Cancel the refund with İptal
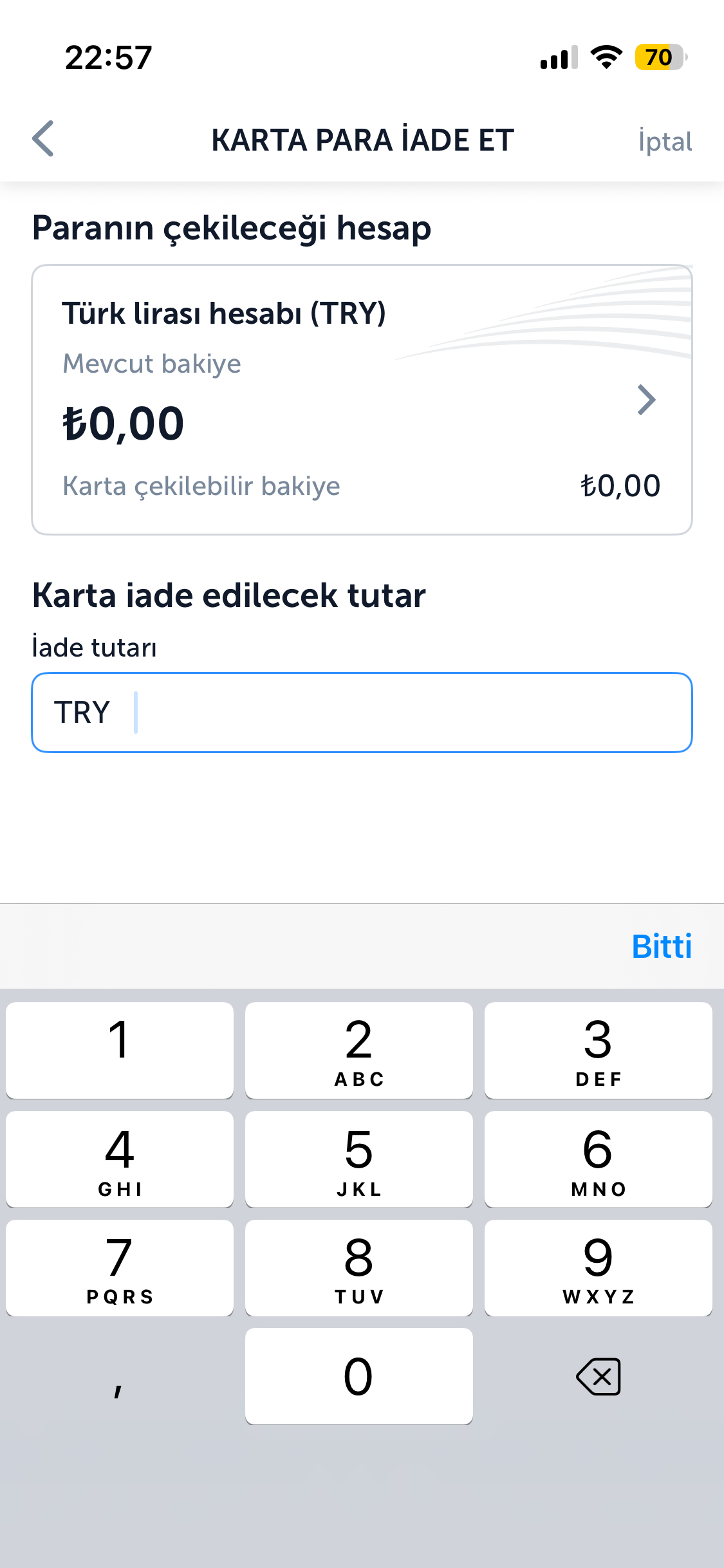This screenshot has width=724, height=1568. point(665,142)
